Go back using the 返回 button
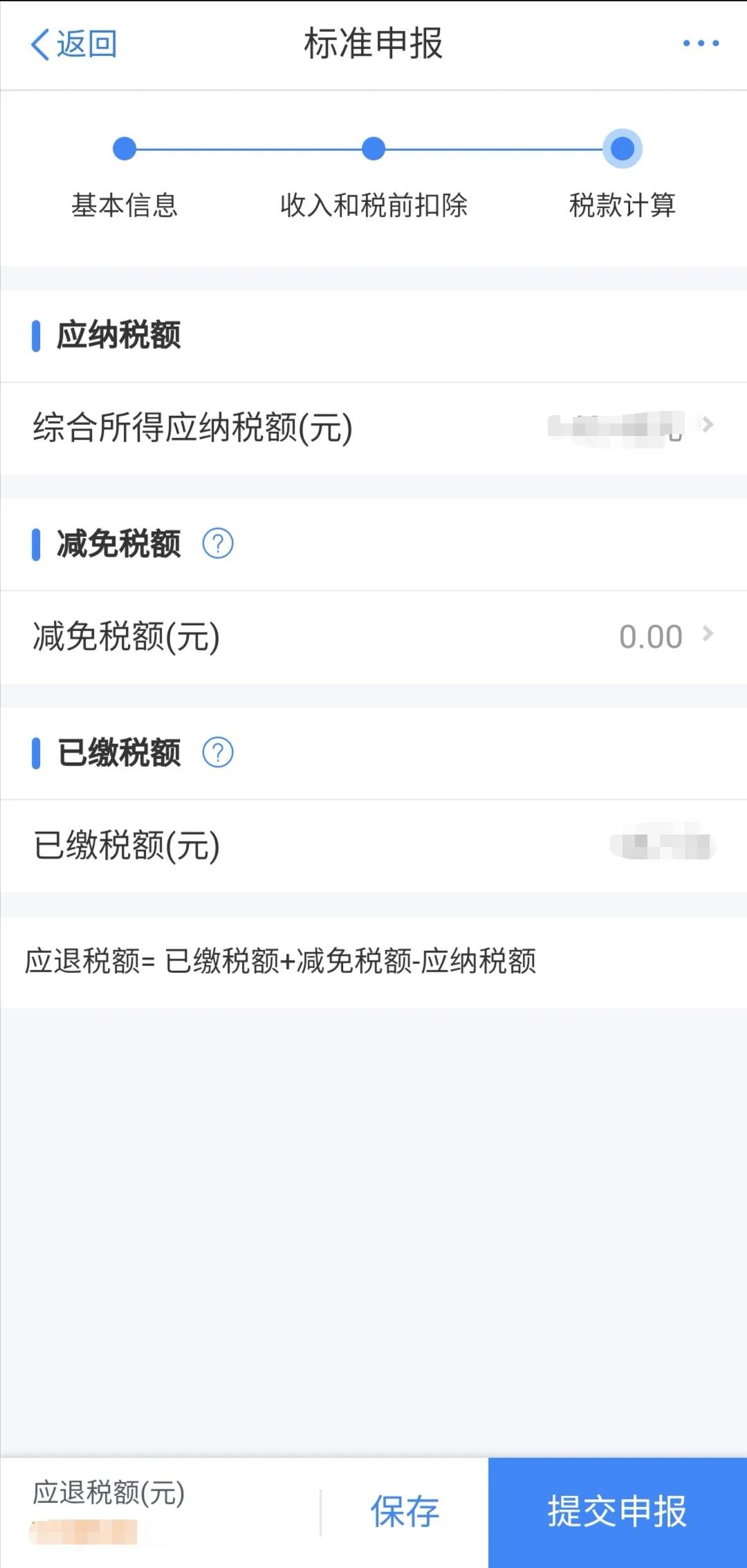The width and height of the screenshot is (747, 1568). pos(73,44)
